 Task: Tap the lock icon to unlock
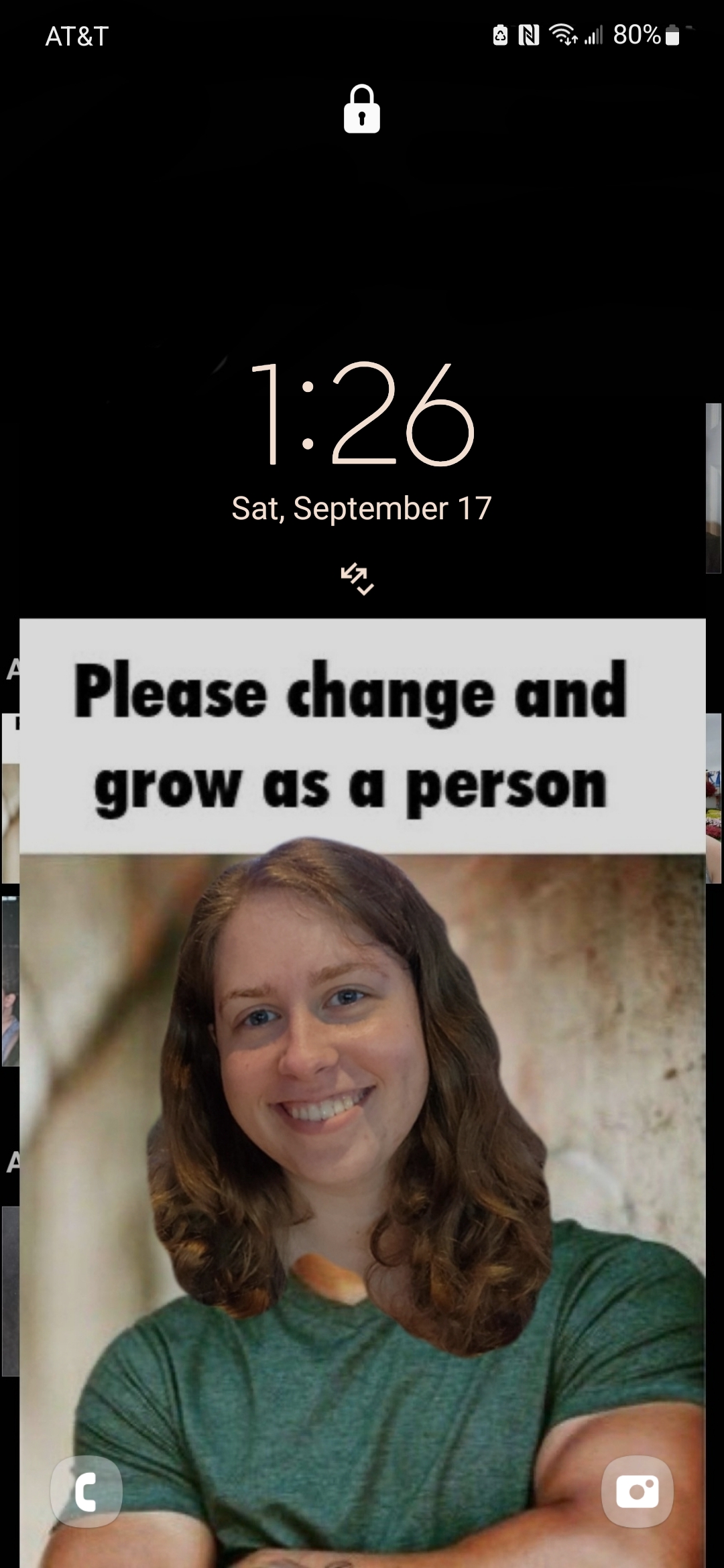coord(362,109)
